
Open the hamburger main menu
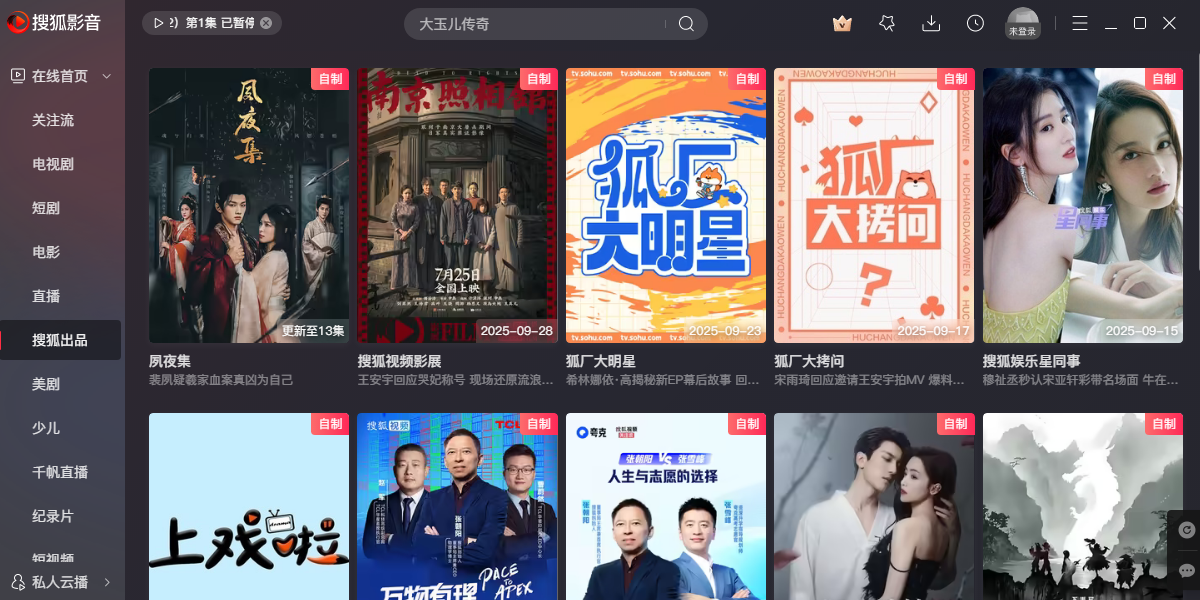[x=1080, y=23]
